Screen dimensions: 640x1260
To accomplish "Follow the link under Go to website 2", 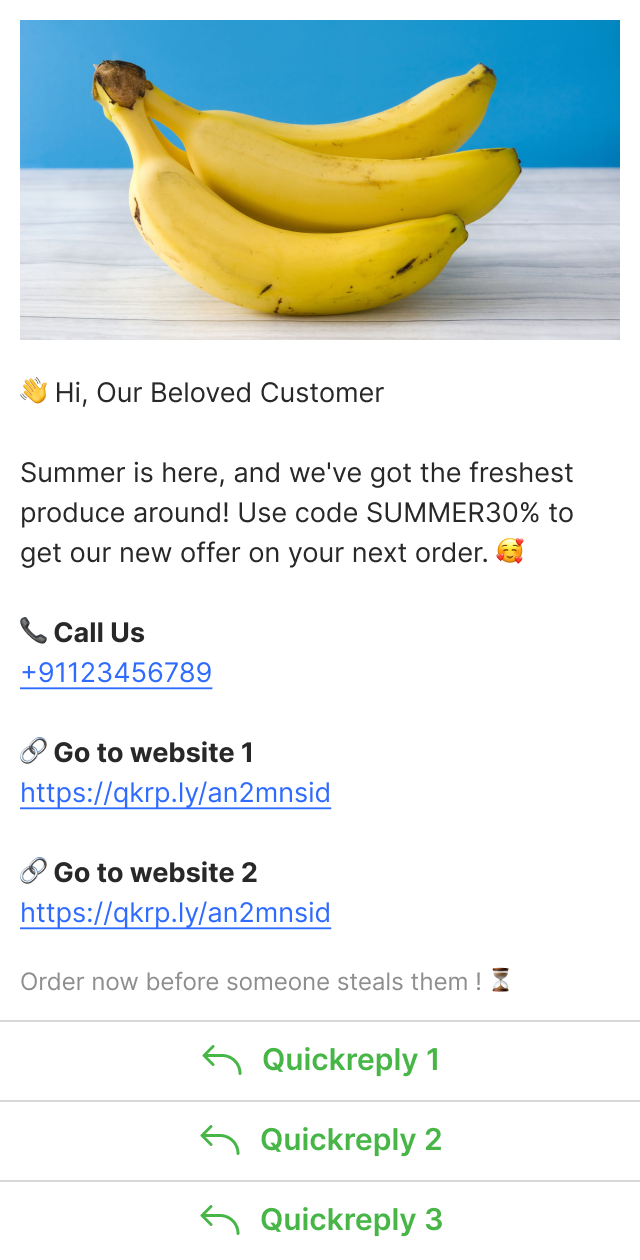I will [175, 913].
